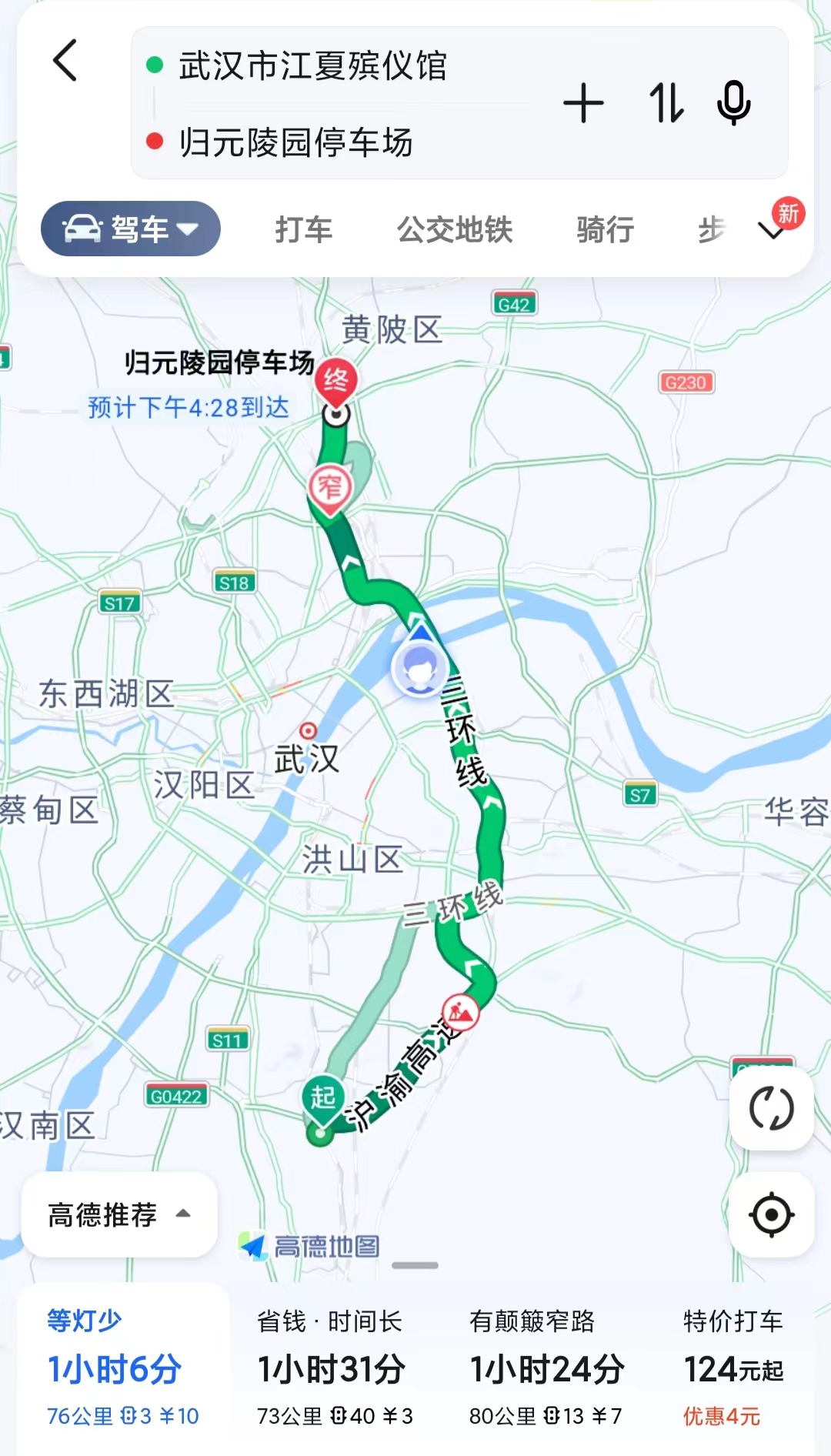This screenshot has width=831, height=1456.
Task: Switch to the 公交地铁 tab
Action: pos(453,229)
